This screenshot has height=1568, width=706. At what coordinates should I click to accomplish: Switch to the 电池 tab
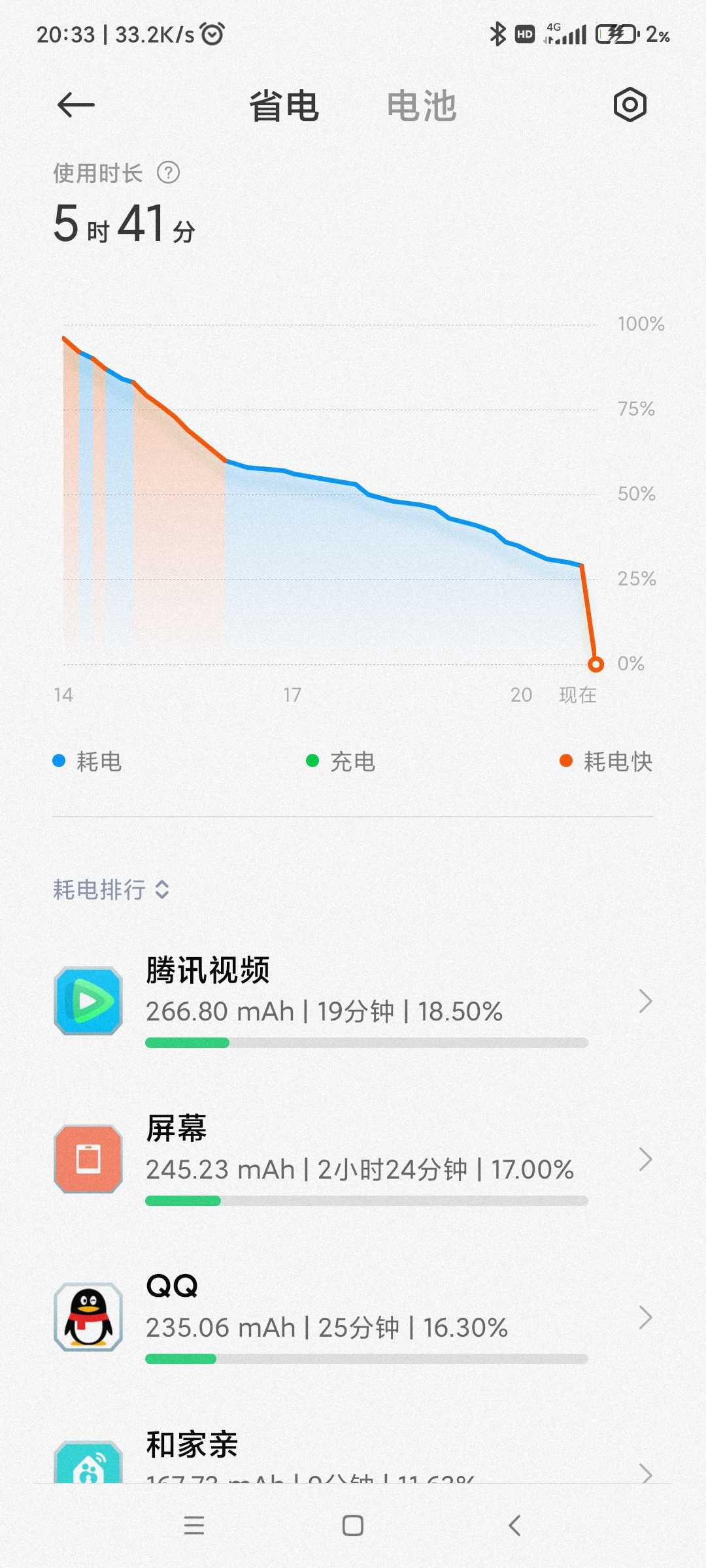pyautogui.click(x=422, y=106)
